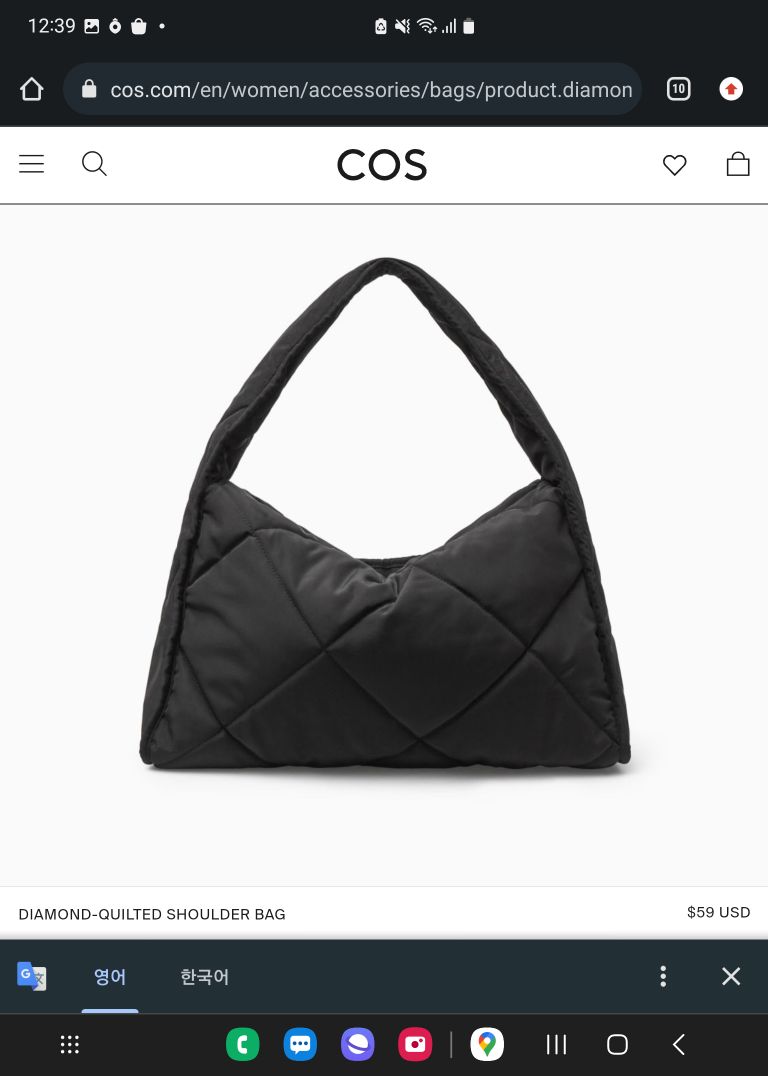Open the COS site search
This screenshot has height=1076, width=768.
click(x=94, y=164)
